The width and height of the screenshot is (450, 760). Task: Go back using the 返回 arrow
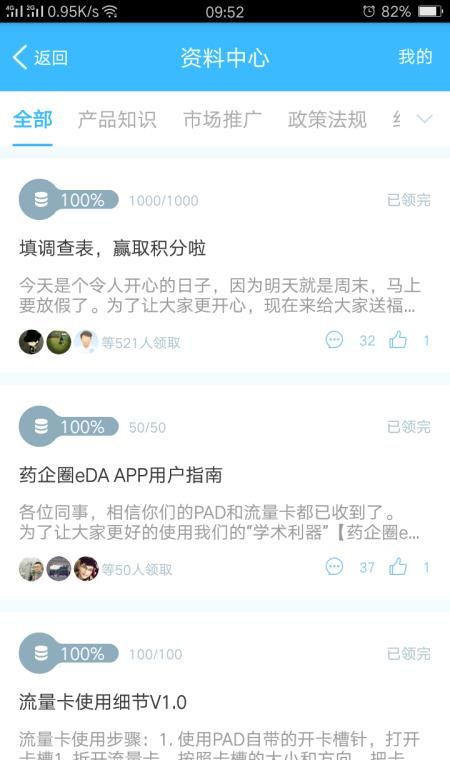[x=40, y=58]
